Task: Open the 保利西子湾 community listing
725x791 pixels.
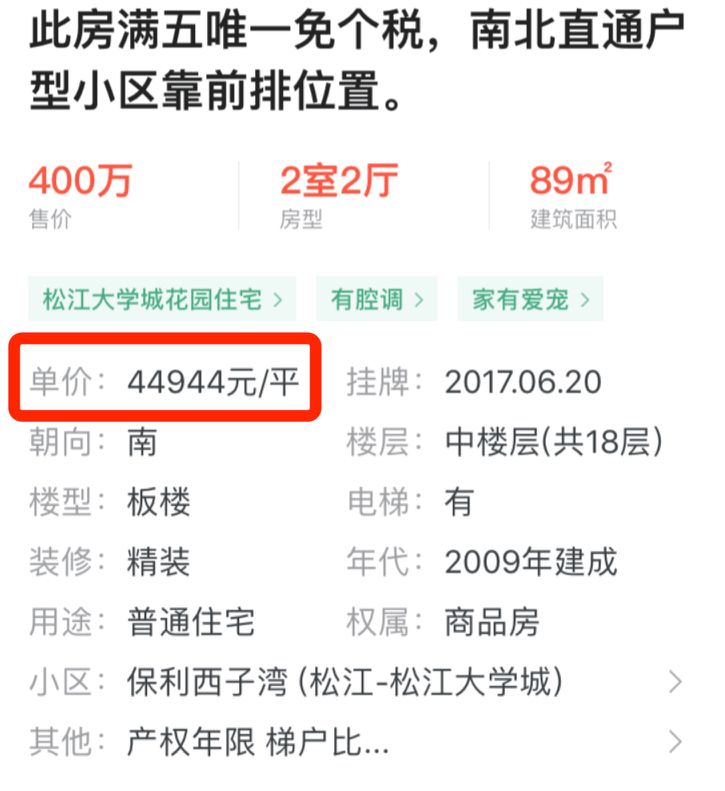Action: (x=345, y=682)
